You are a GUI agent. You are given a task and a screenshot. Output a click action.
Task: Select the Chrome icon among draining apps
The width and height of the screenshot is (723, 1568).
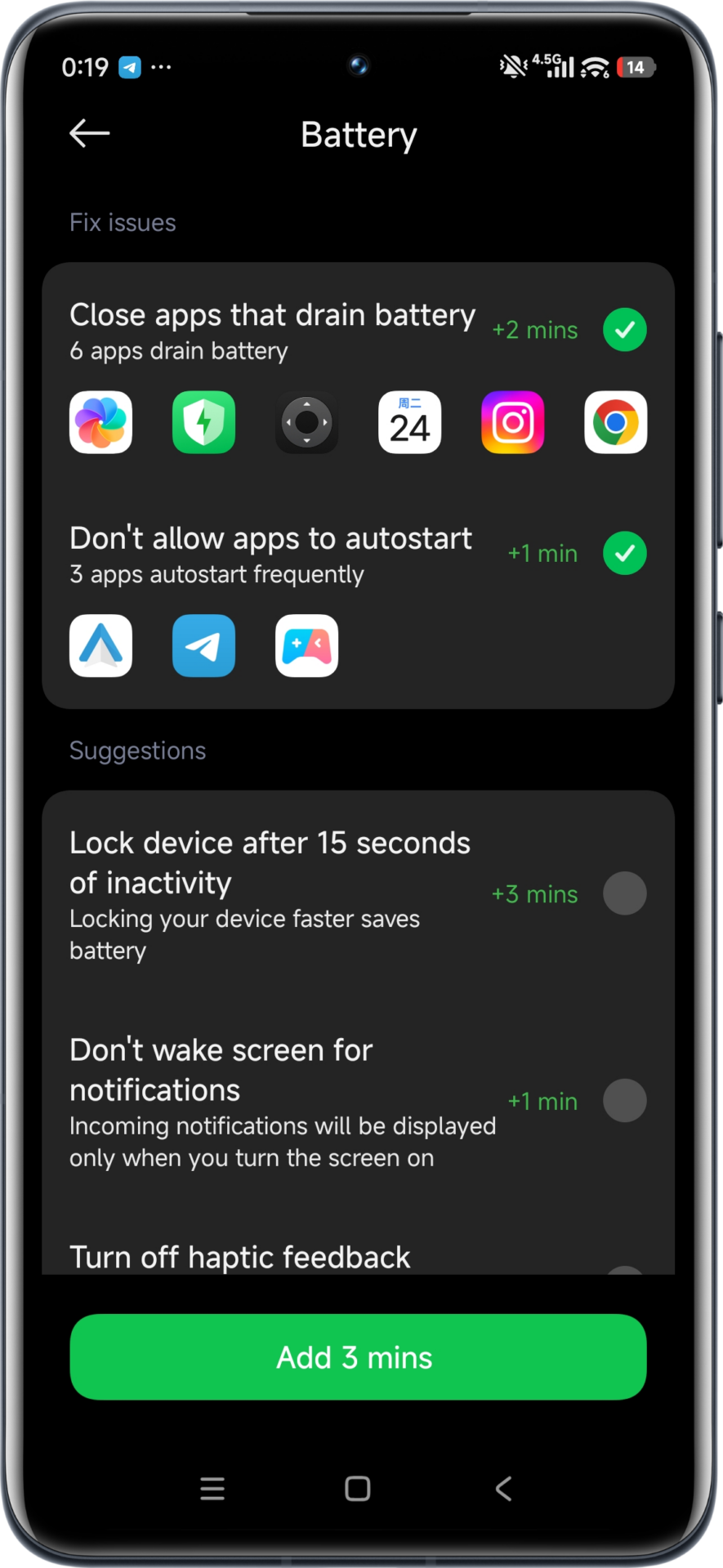point(615,422)
